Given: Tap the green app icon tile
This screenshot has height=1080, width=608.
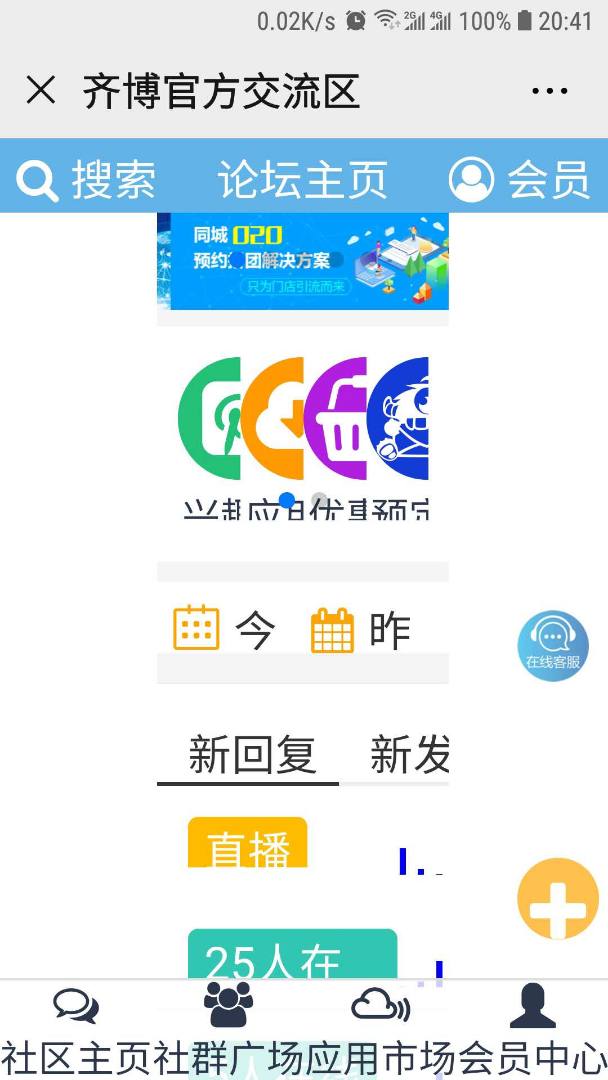Looking at the screenshot, I should (x=209, y=418).
